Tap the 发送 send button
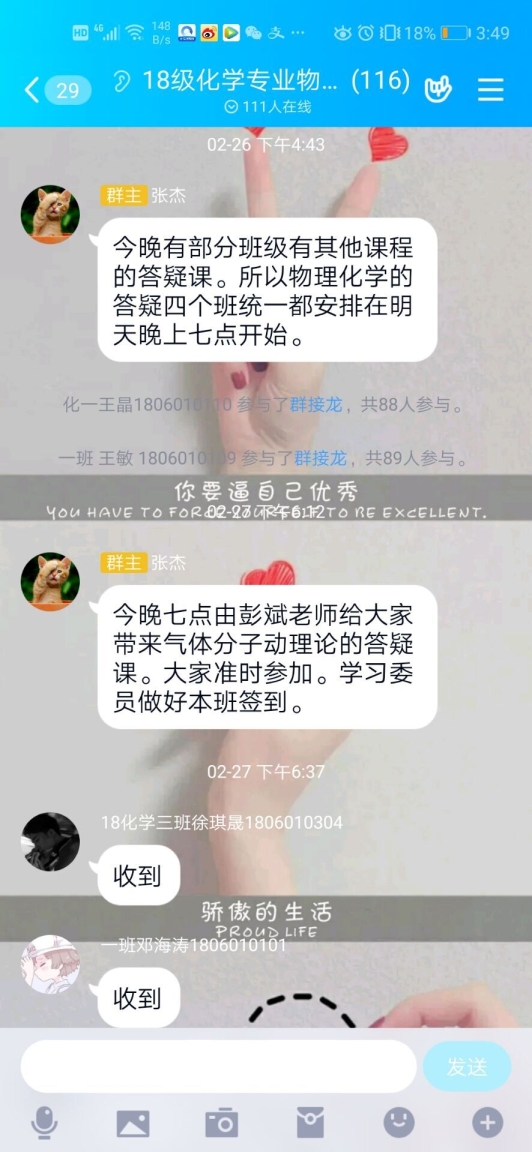This screenshot has height=1152, width=532. pos(467,1066)
